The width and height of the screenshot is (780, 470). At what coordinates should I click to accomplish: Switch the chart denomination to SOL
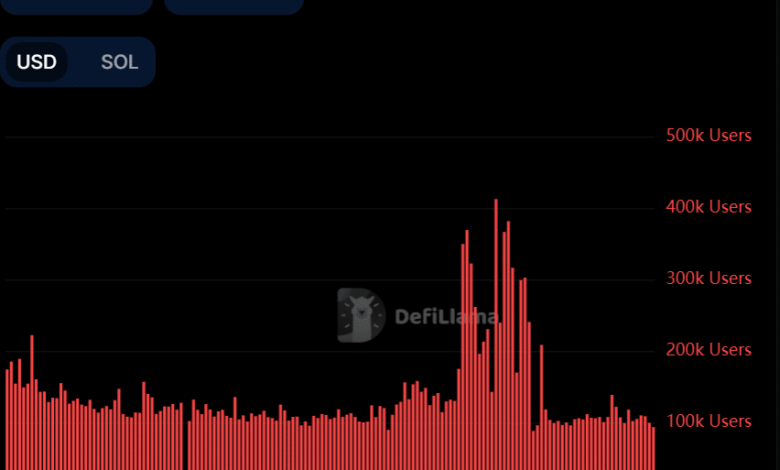[119, 63]
